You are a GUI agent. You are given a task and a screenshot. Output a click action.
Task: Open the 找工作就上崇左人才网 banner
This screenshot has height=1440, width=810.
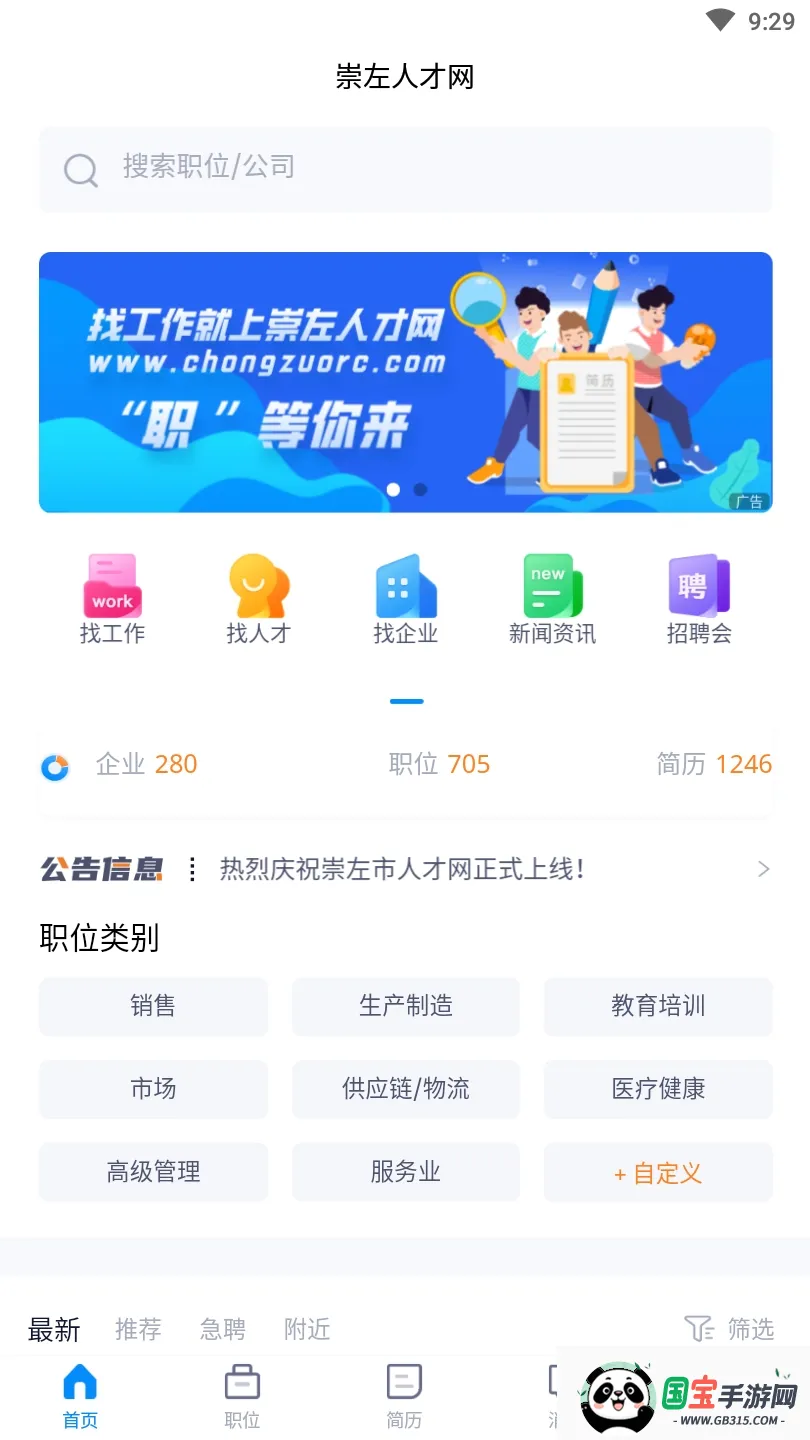405,382
